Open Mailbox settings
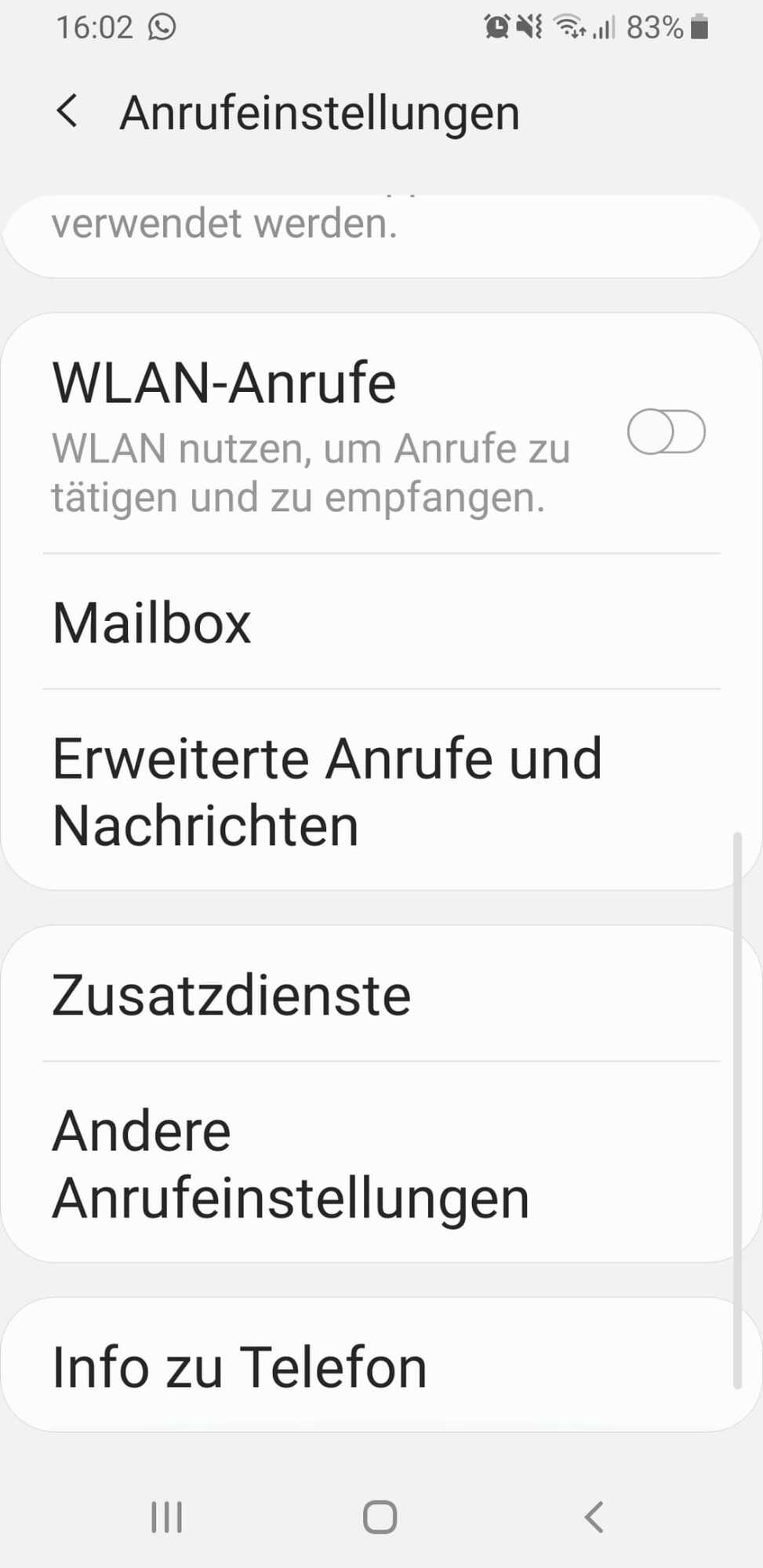 tap(381, 623)
